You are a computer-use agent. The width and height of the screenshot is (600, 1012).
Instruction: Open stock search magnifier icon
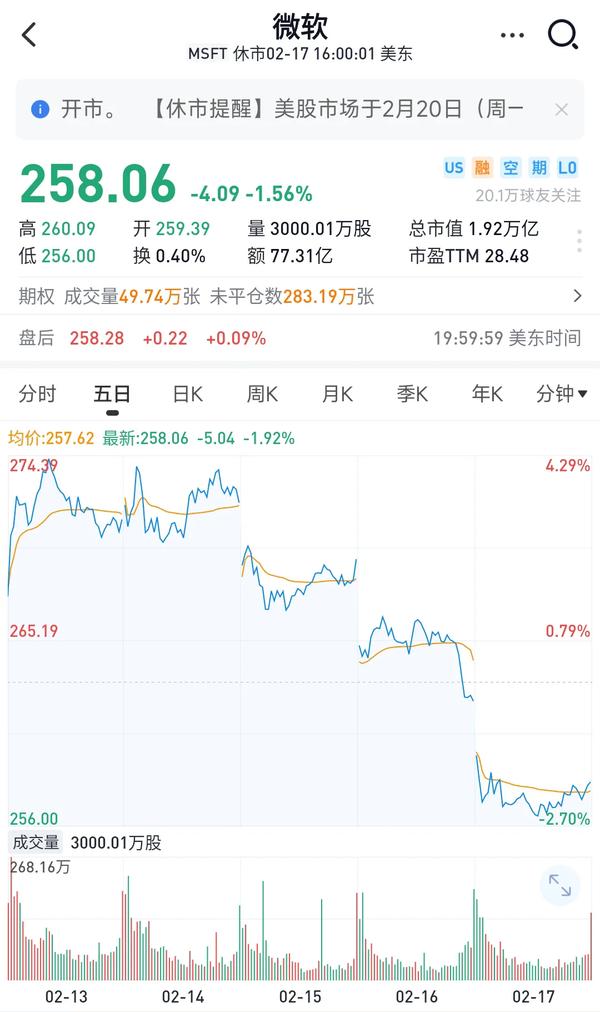point(563,34)
